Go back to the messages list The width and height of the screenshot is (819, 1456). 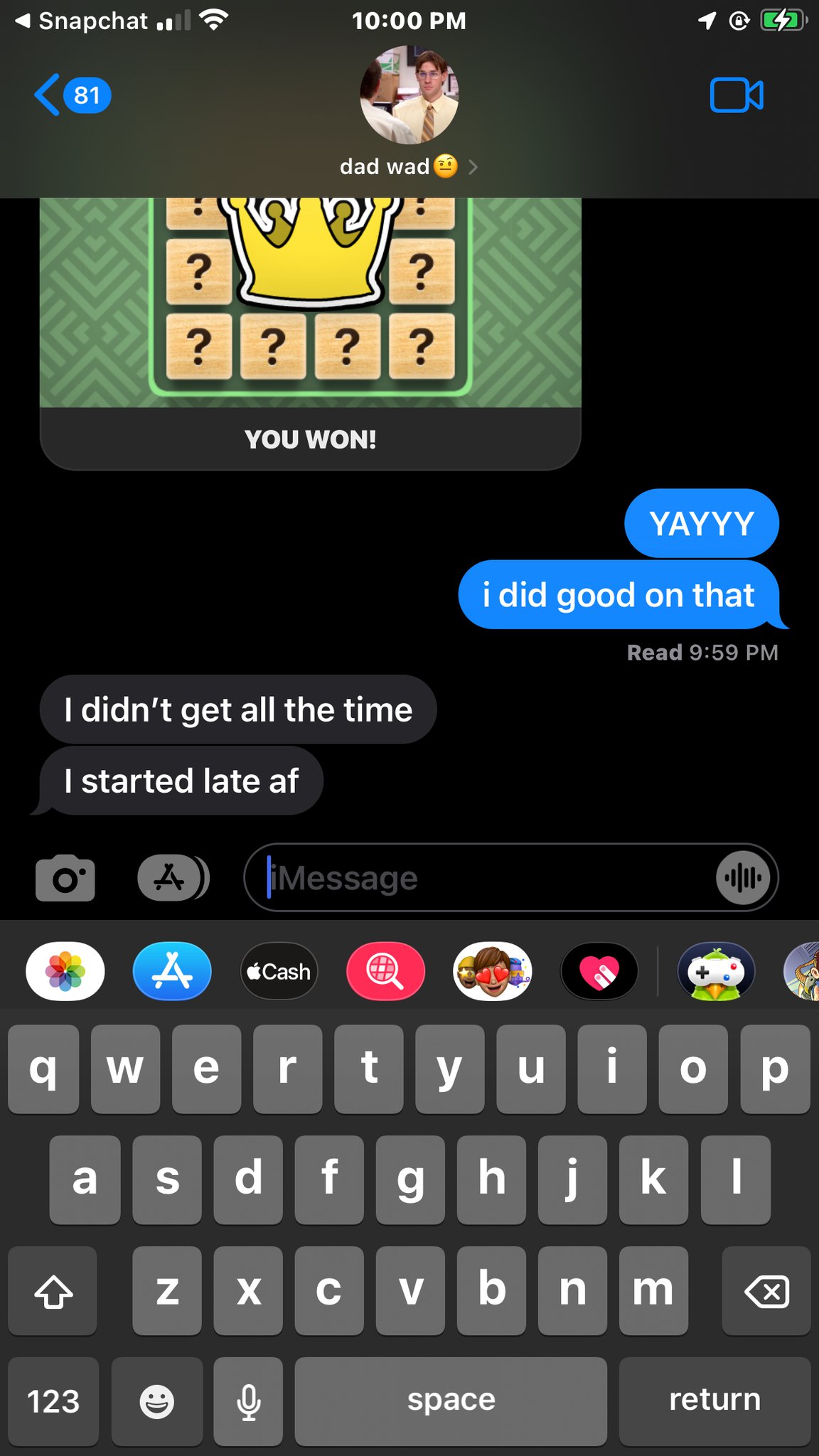point(72,95)
